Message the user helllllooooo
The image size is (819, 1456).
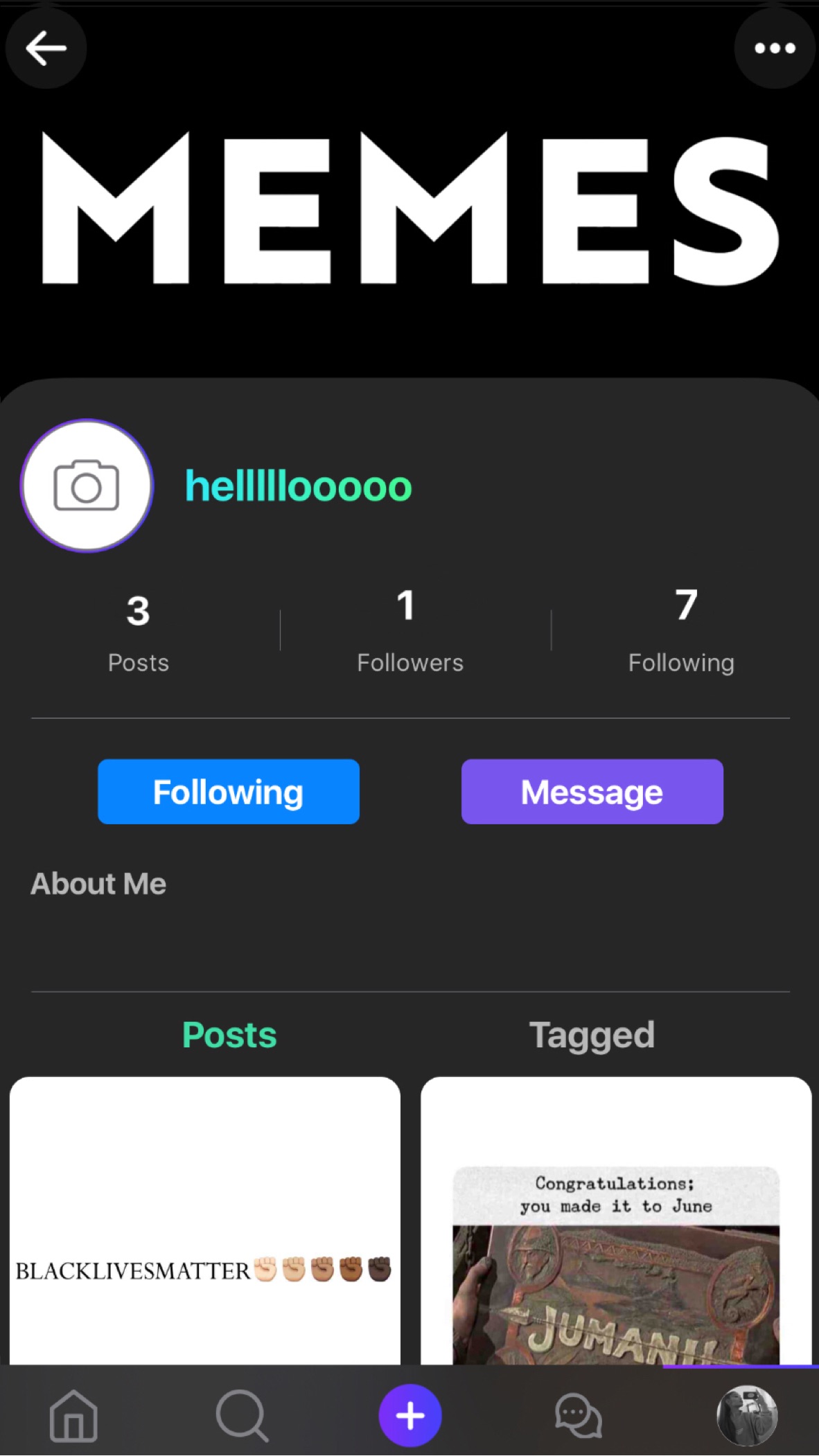(592, 792)
